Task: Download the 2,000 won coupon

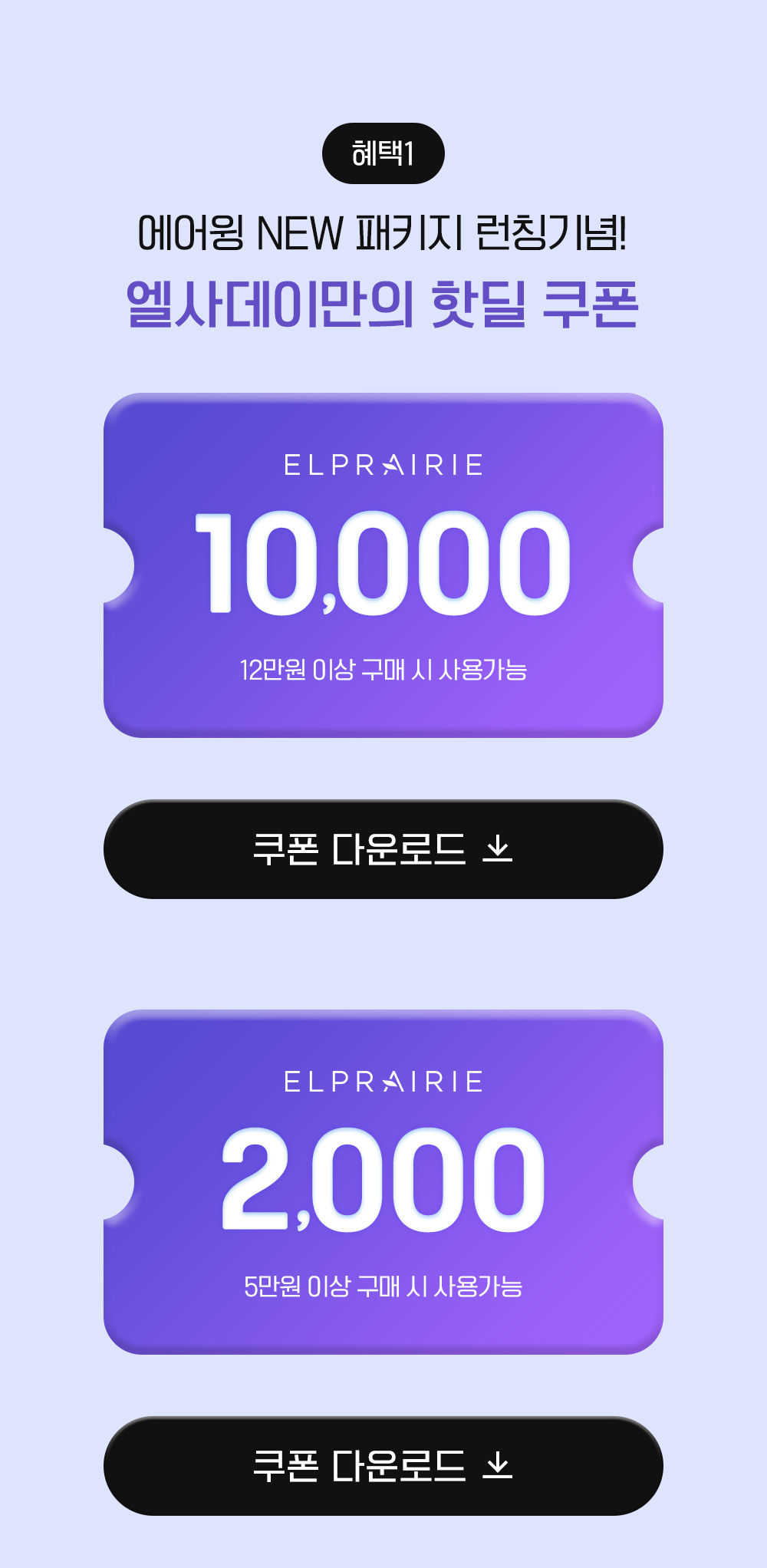Action: [x=383, y=1466]
